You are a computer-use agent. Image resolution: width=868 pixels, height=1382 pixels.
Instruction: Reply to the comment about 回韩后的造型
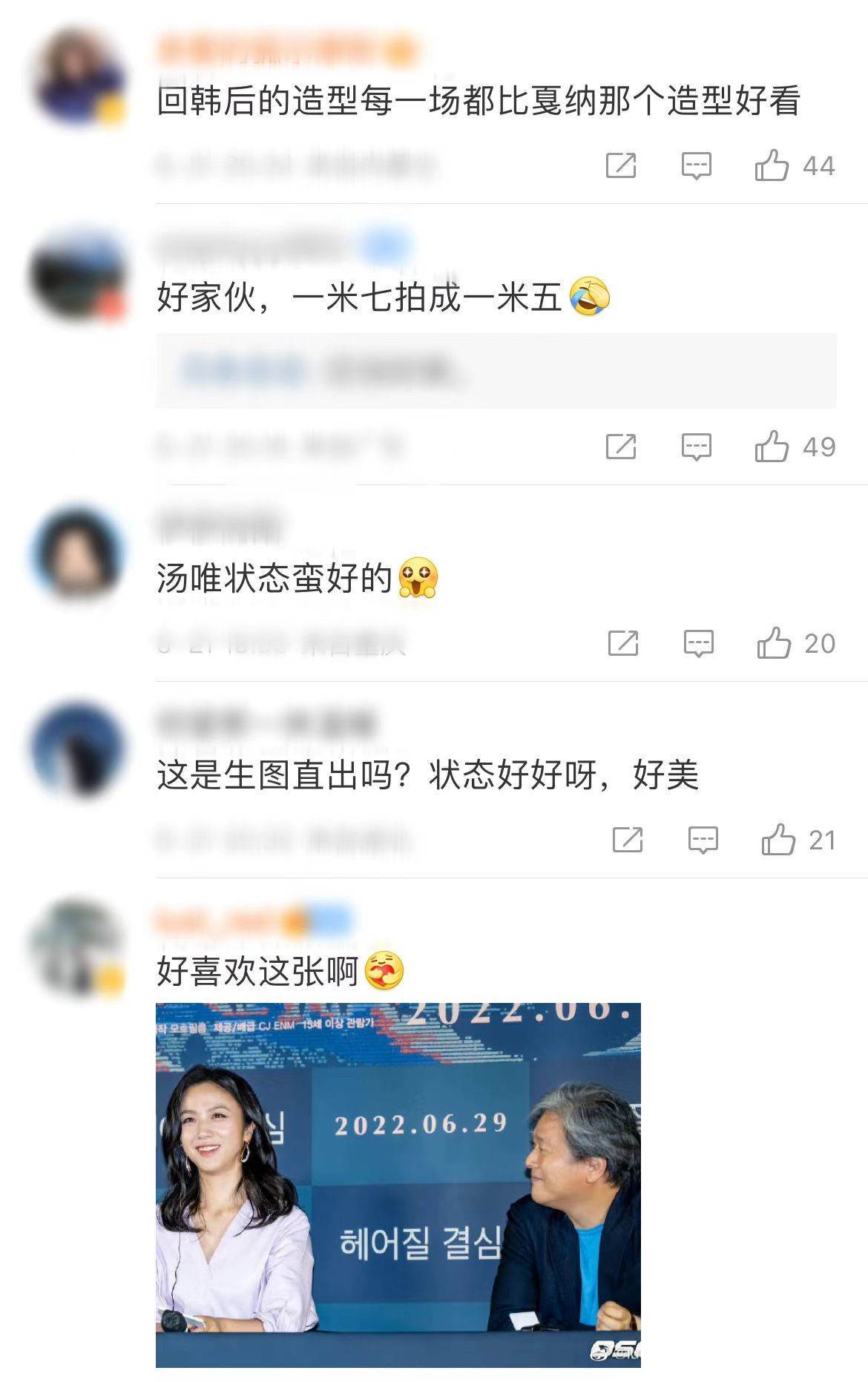(696, 165)
